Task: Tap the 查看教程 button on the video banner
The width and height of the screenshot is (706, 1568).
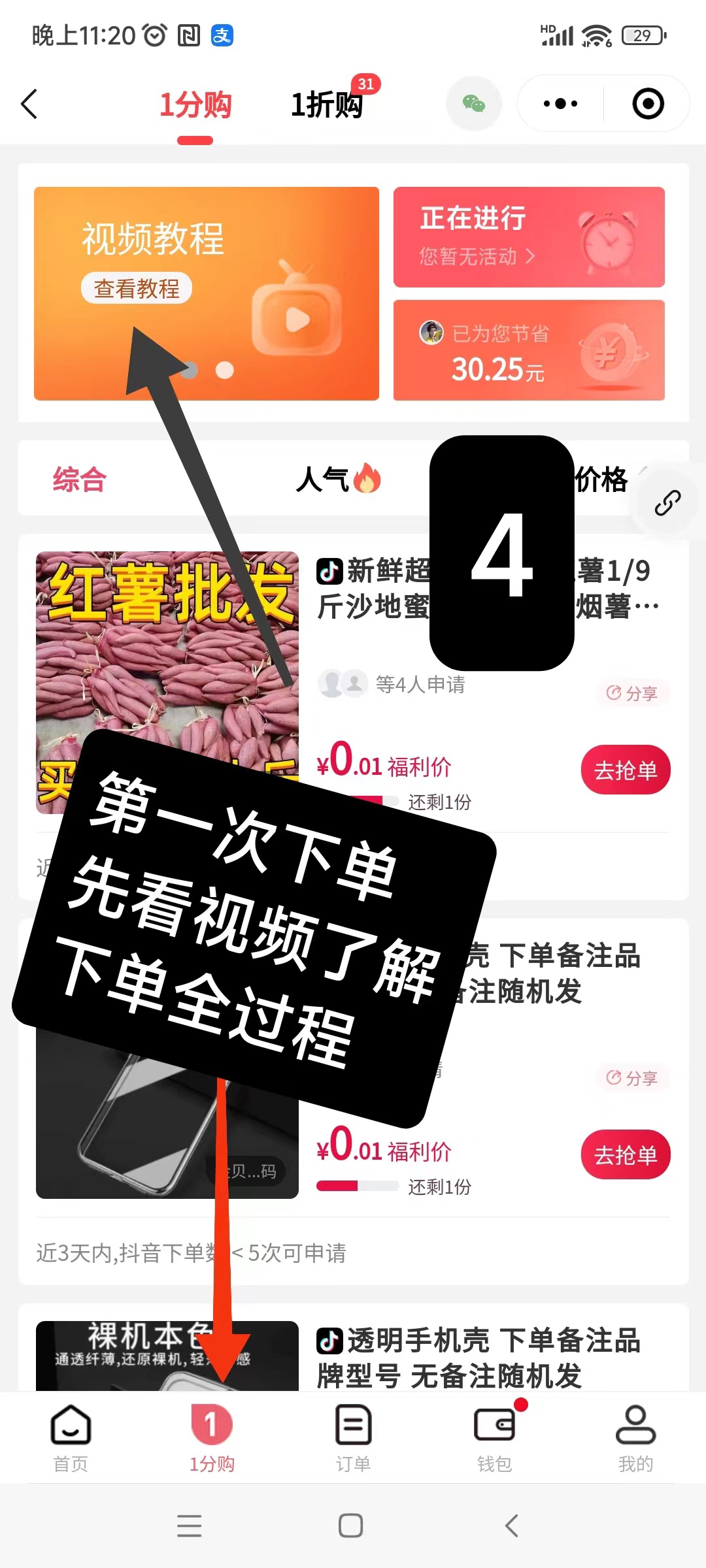Action: pyautogui.click(x=136, y=288)
